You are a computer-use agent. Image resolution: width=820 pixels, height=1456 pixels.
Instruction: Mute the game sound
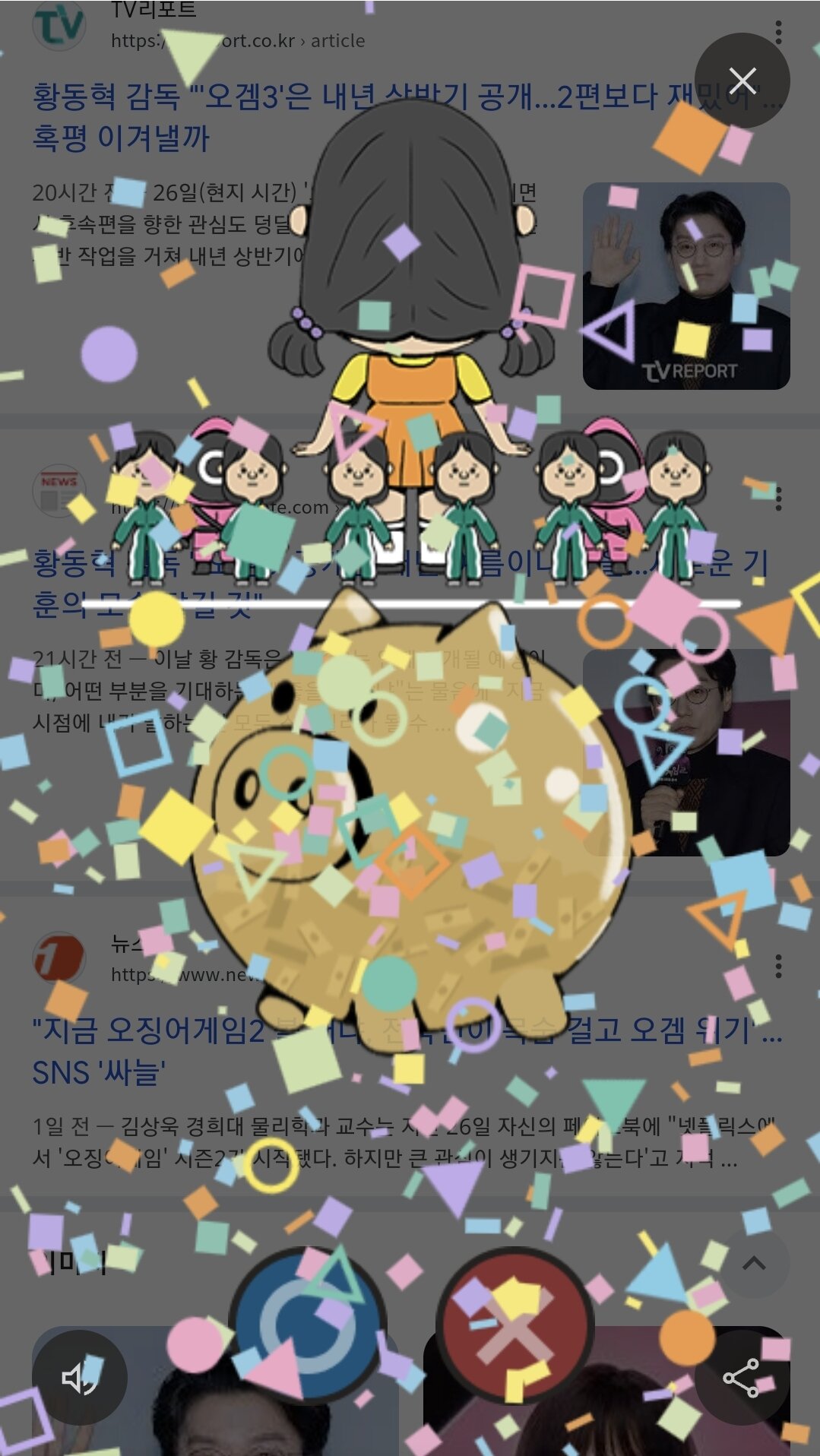click(x=79, y=1377)
